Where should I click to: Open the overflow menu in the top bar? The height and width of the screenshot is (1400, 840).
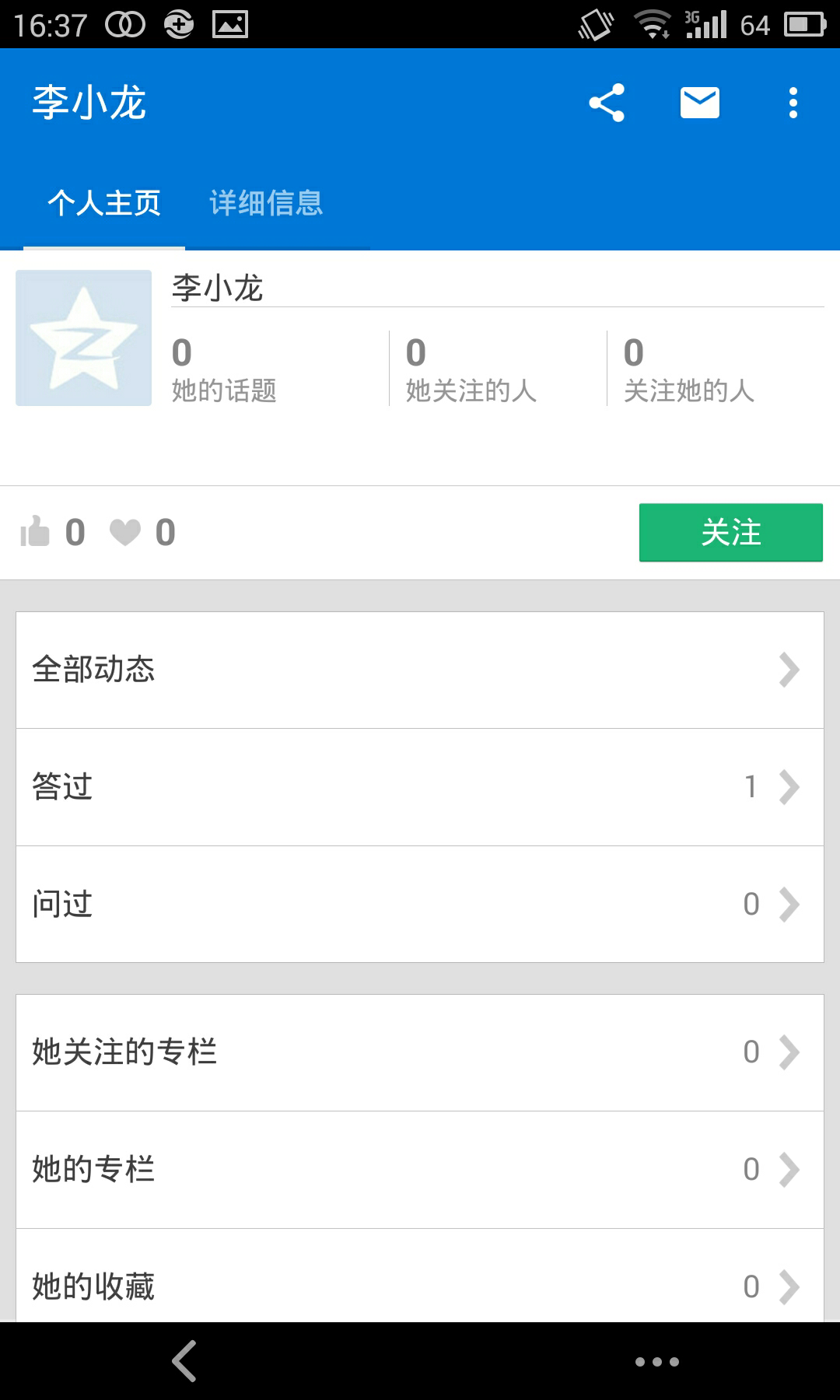(792, 102)
